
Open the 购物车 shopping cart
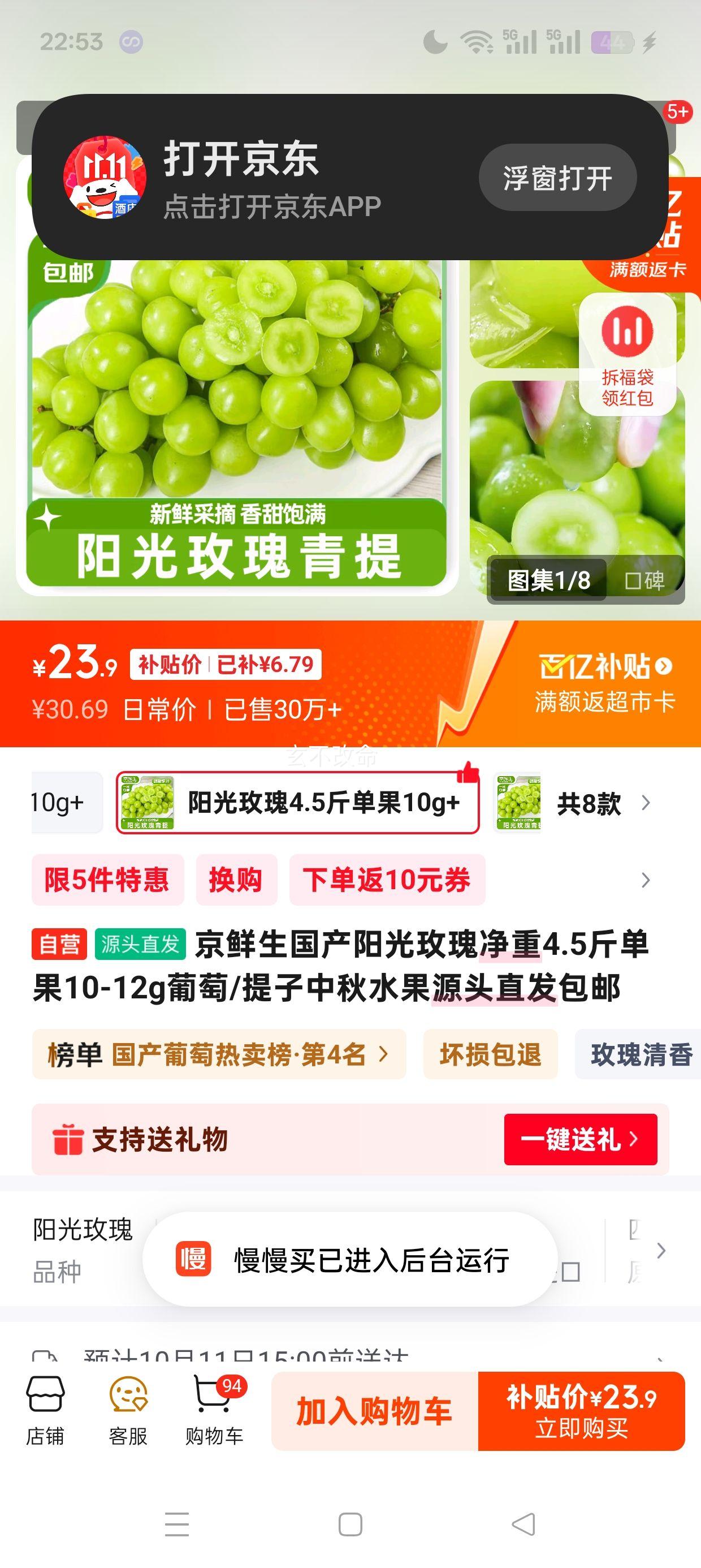coord(214,1410)
